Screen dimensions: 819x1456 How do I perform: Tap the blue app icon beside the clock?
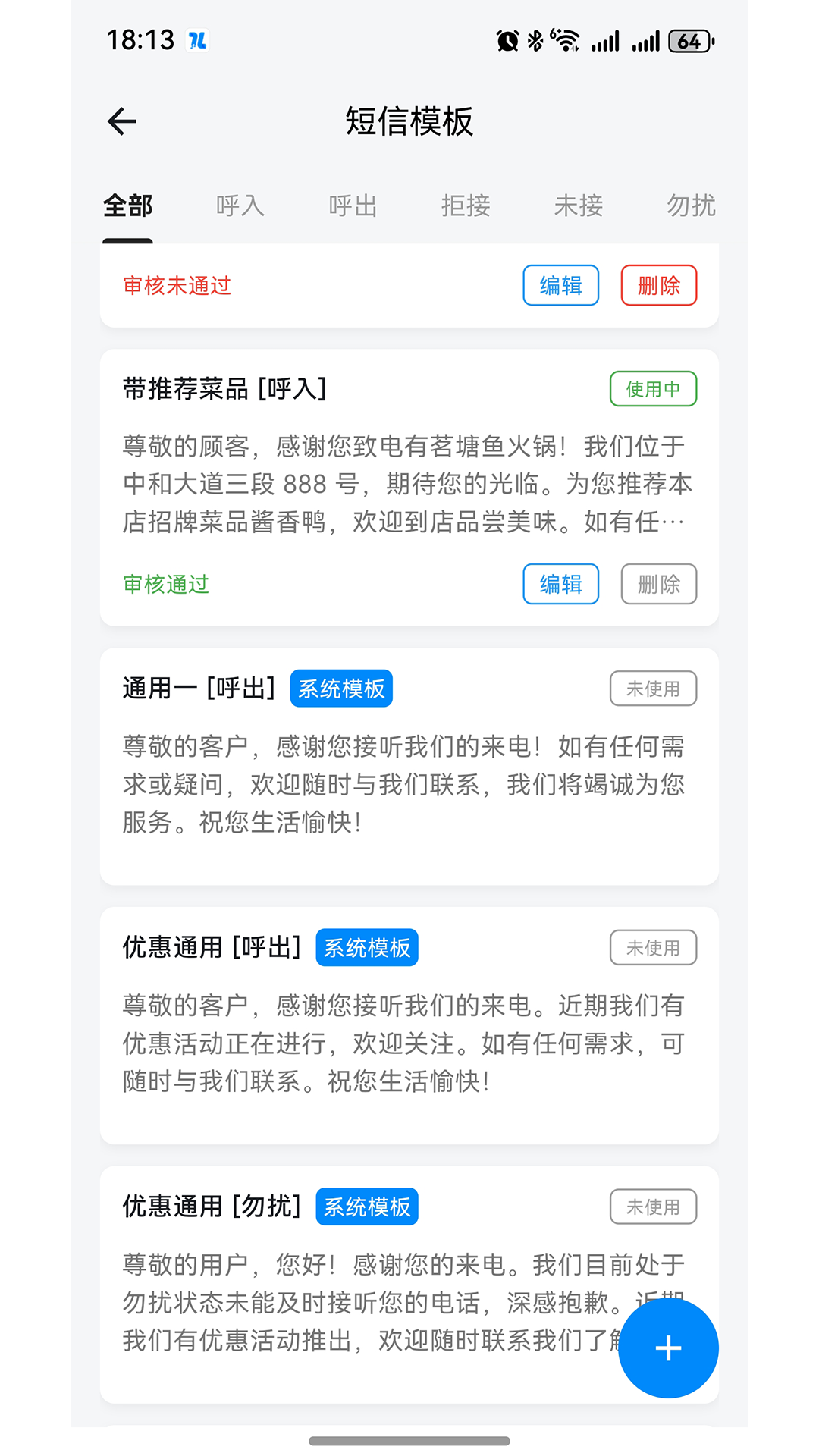coord(199,42)
